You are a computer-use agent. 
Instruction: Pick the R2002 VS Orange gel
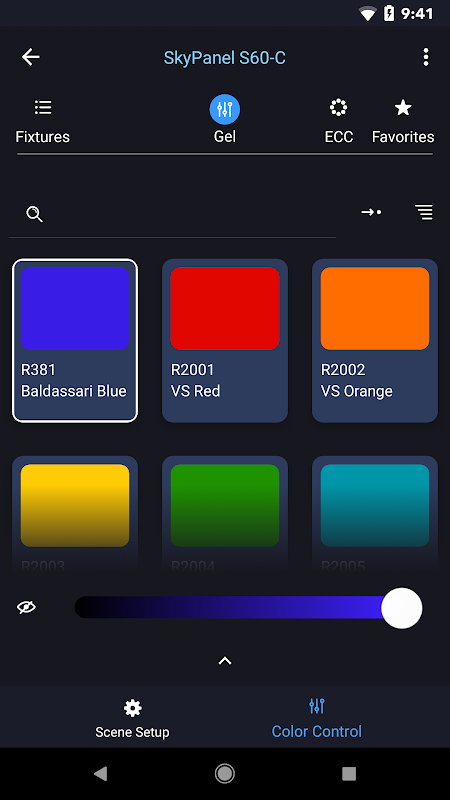tap(375, 340)
